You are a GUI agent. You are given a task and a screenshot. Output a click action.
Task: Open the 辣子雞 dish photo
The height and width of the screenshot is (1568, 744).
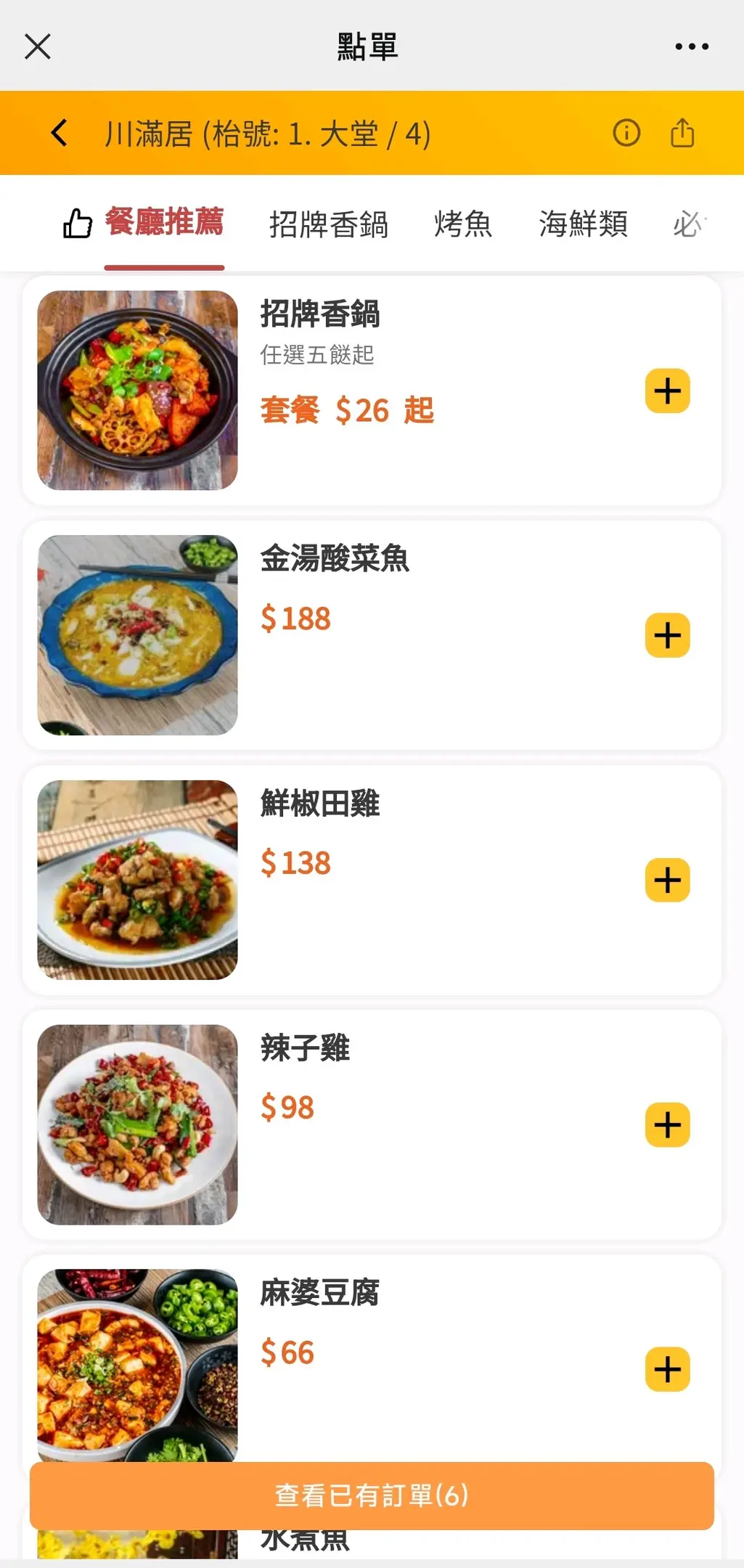[138, 1124]
